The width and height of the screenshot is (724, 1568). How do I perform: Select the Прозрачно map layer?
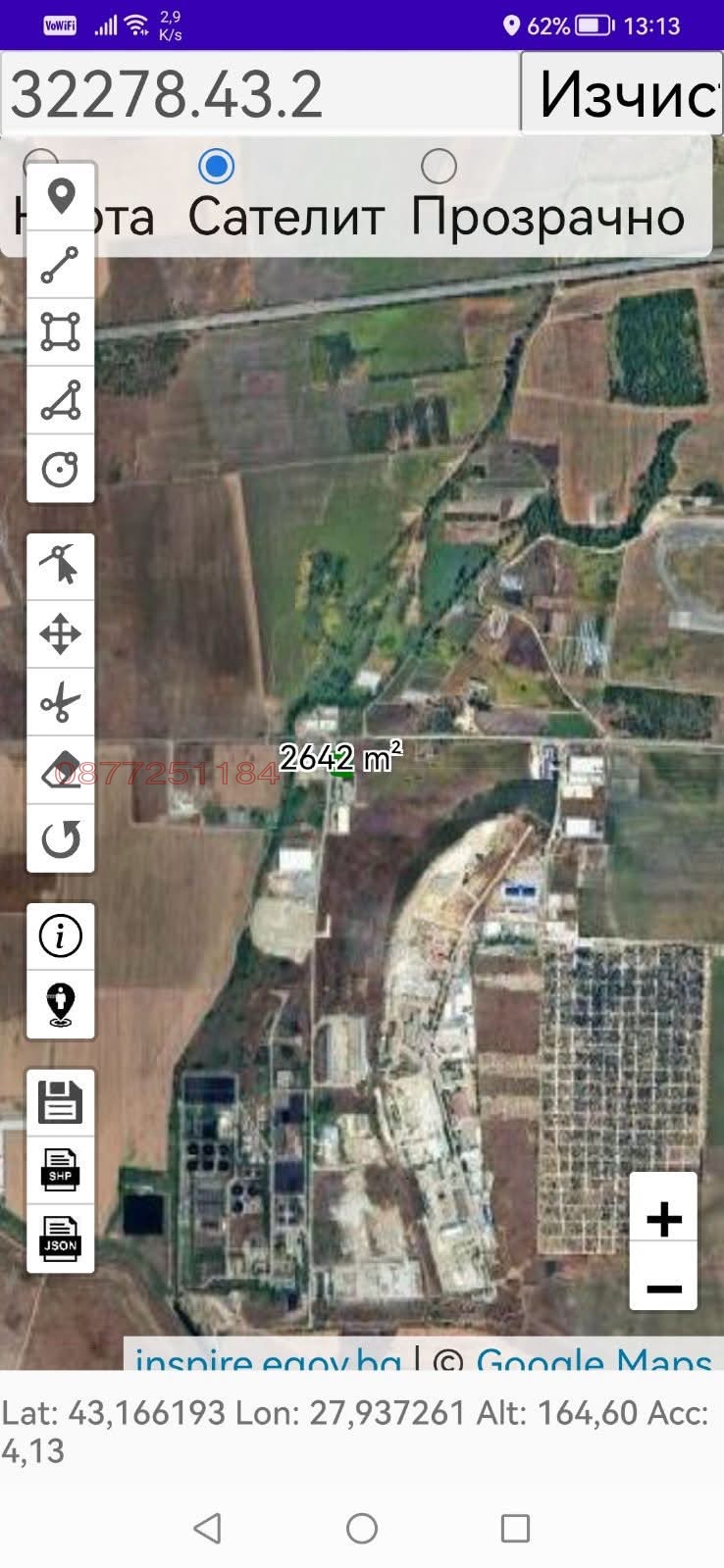coord(439,167)
